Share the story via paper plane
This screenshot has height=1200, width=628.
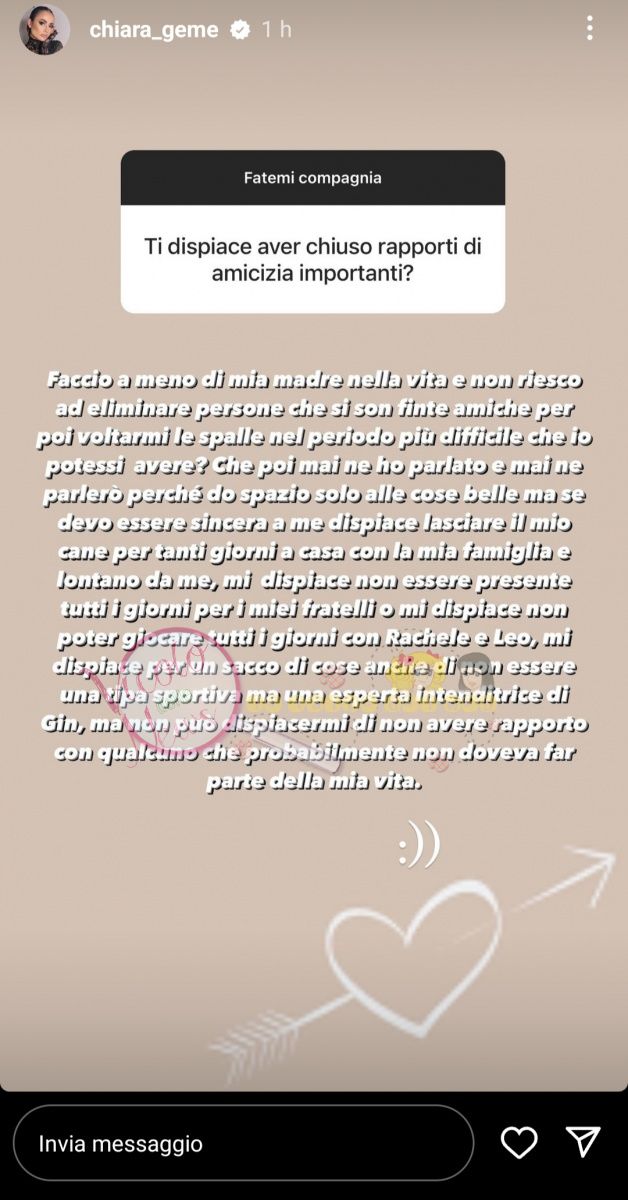click(x=583, y=1142)
